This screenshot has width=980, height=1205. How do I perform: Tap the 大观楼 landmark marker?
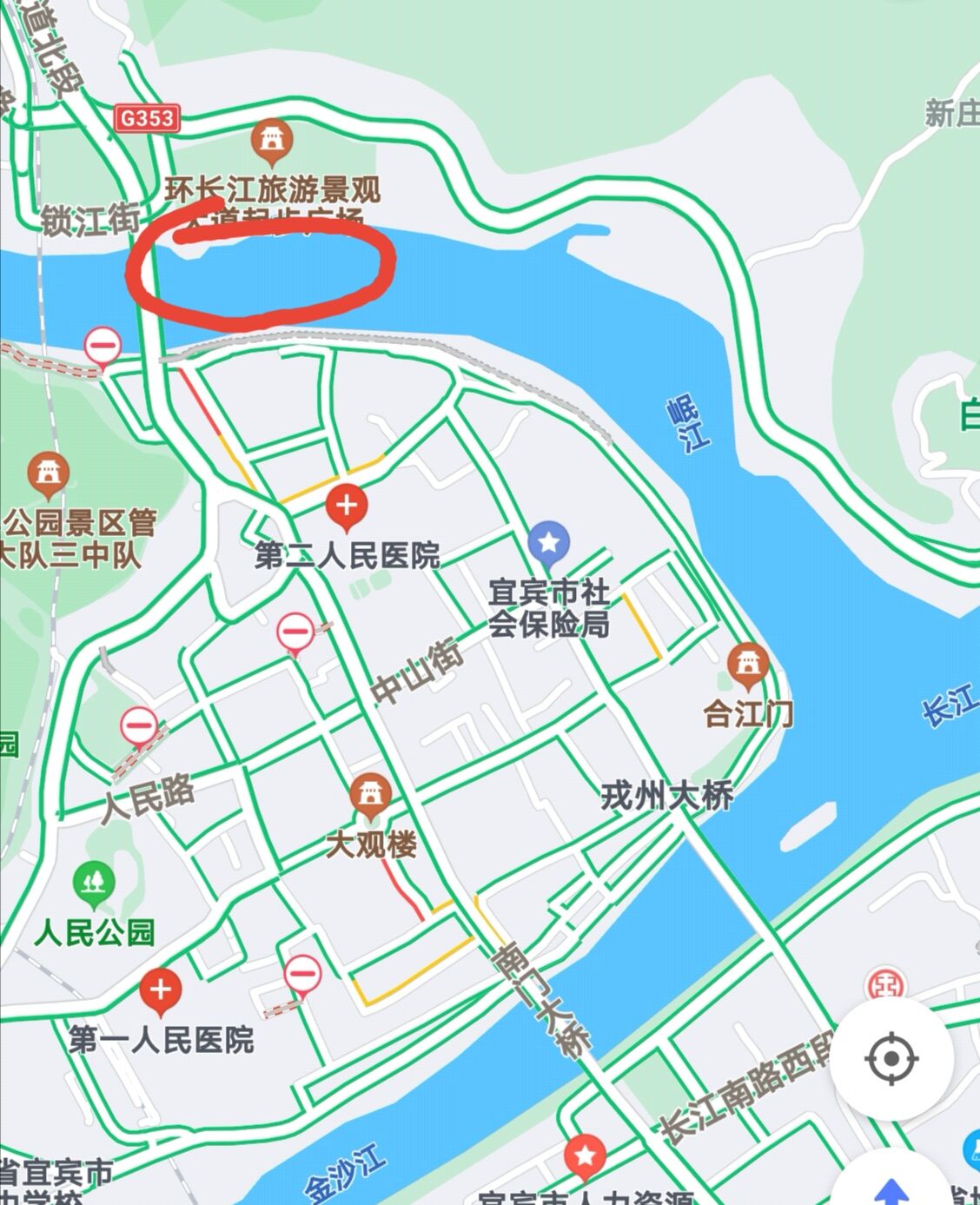370,795
